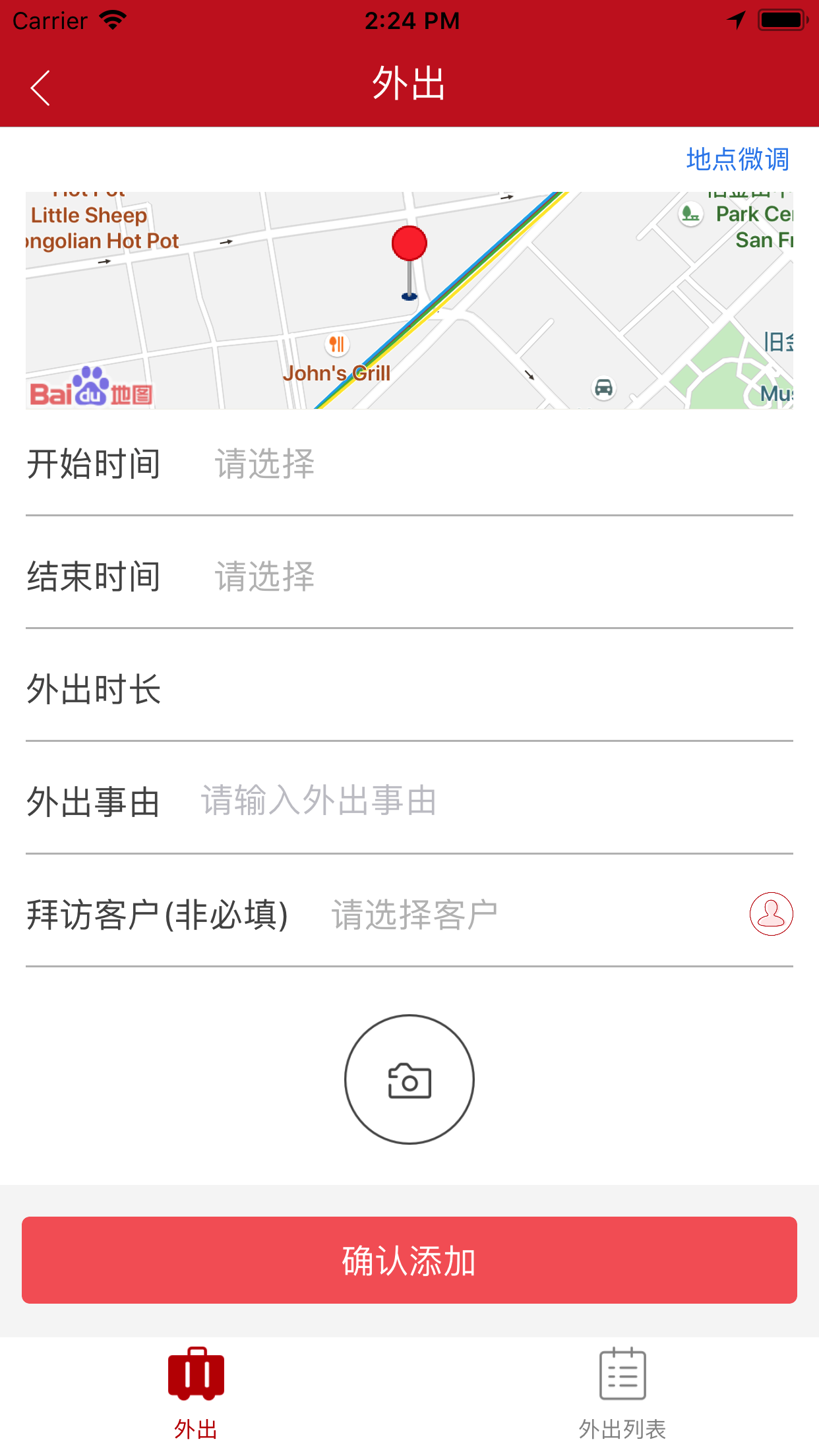Open 地点微调 to adjust location
Viewport: 819px width, 1456px height.
[739, 158]
